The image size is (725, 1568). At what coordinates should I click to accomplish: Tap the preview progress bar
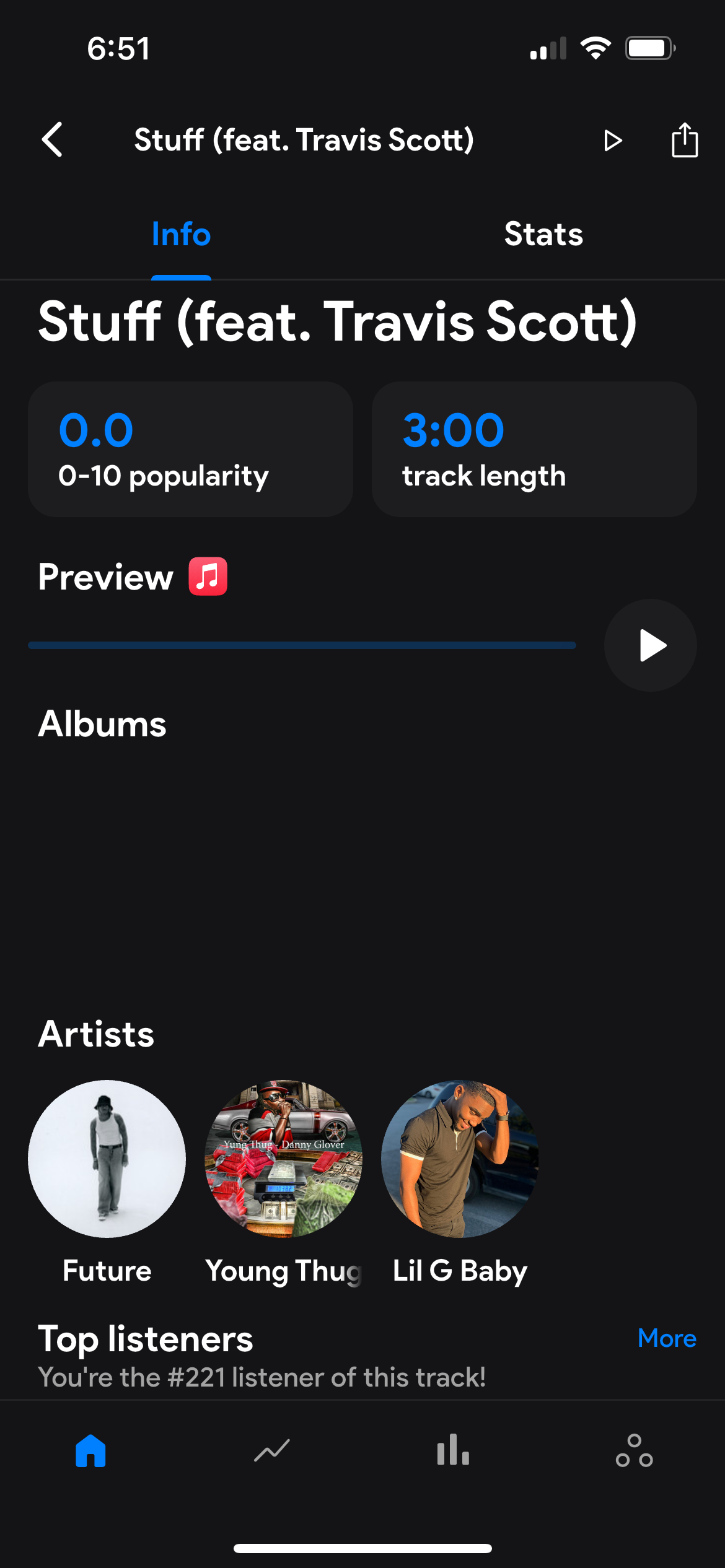[x=302, y=645]
